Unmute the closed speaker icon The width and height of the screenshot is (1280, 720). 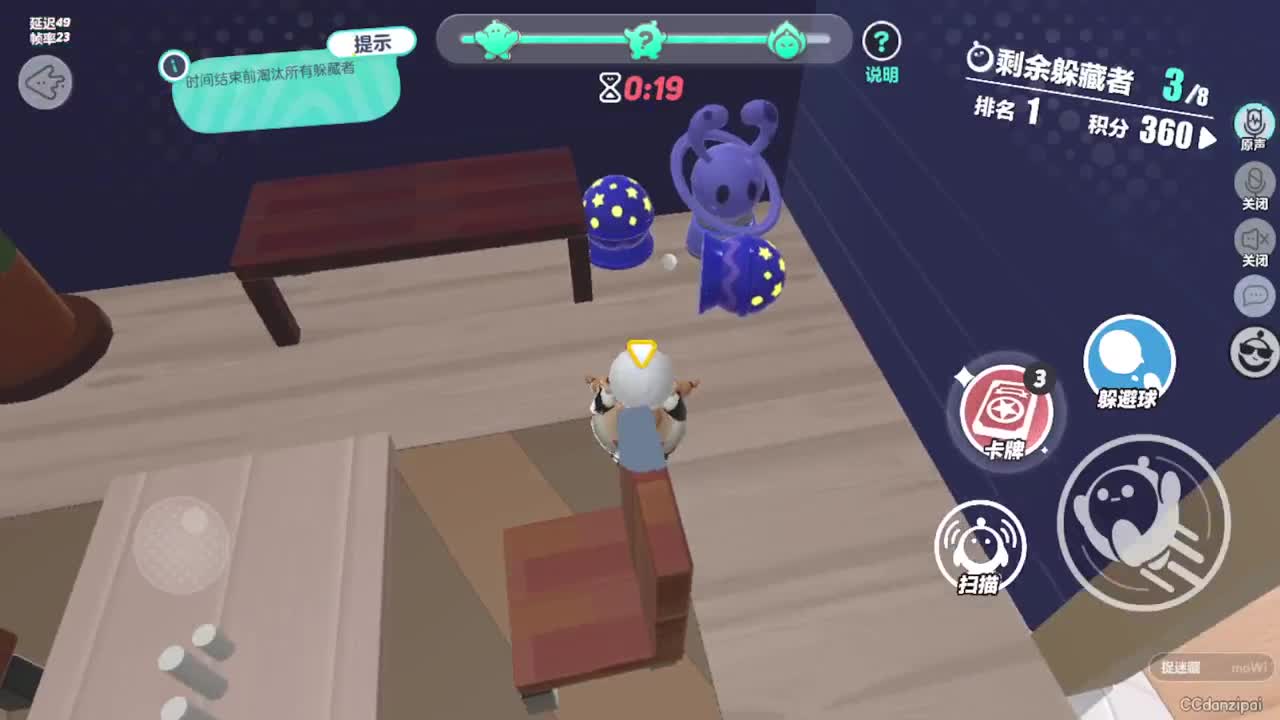pos(1254,240)
